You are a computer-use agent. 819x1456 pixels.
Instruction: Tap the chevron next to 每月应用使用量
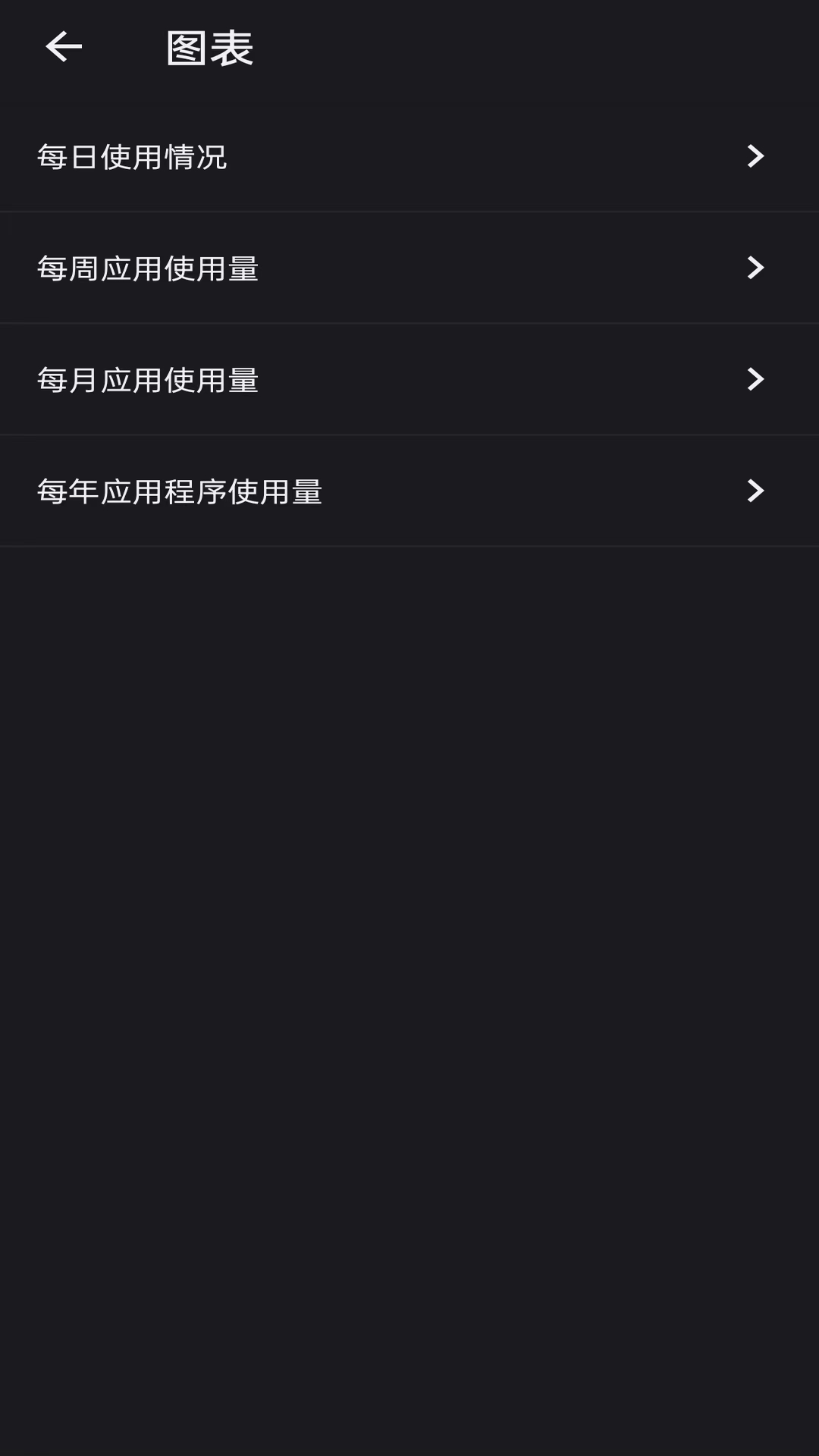tap(755, 379)
